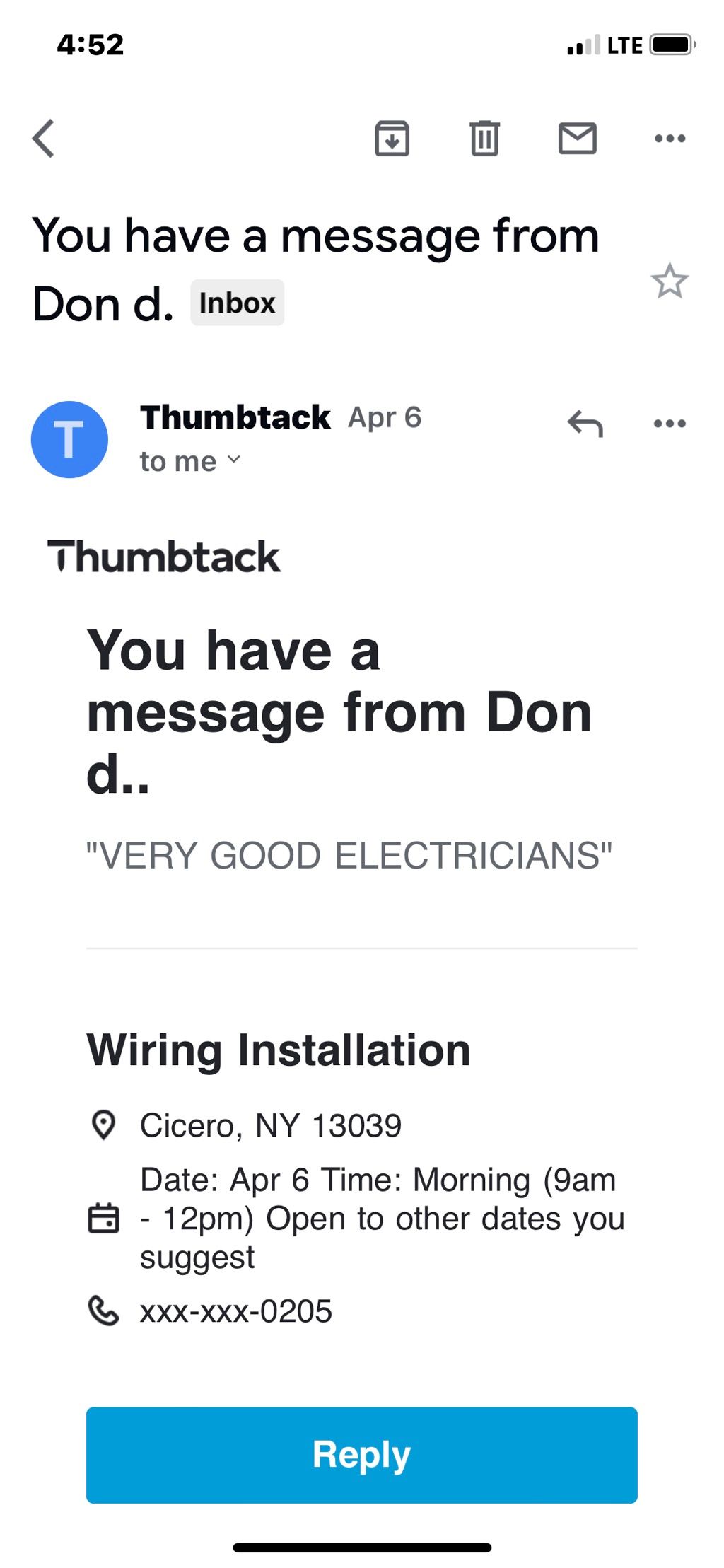Go back to the inbox list
The image size is (724, 1568).
pyautogui.click(x=44, y=138)
